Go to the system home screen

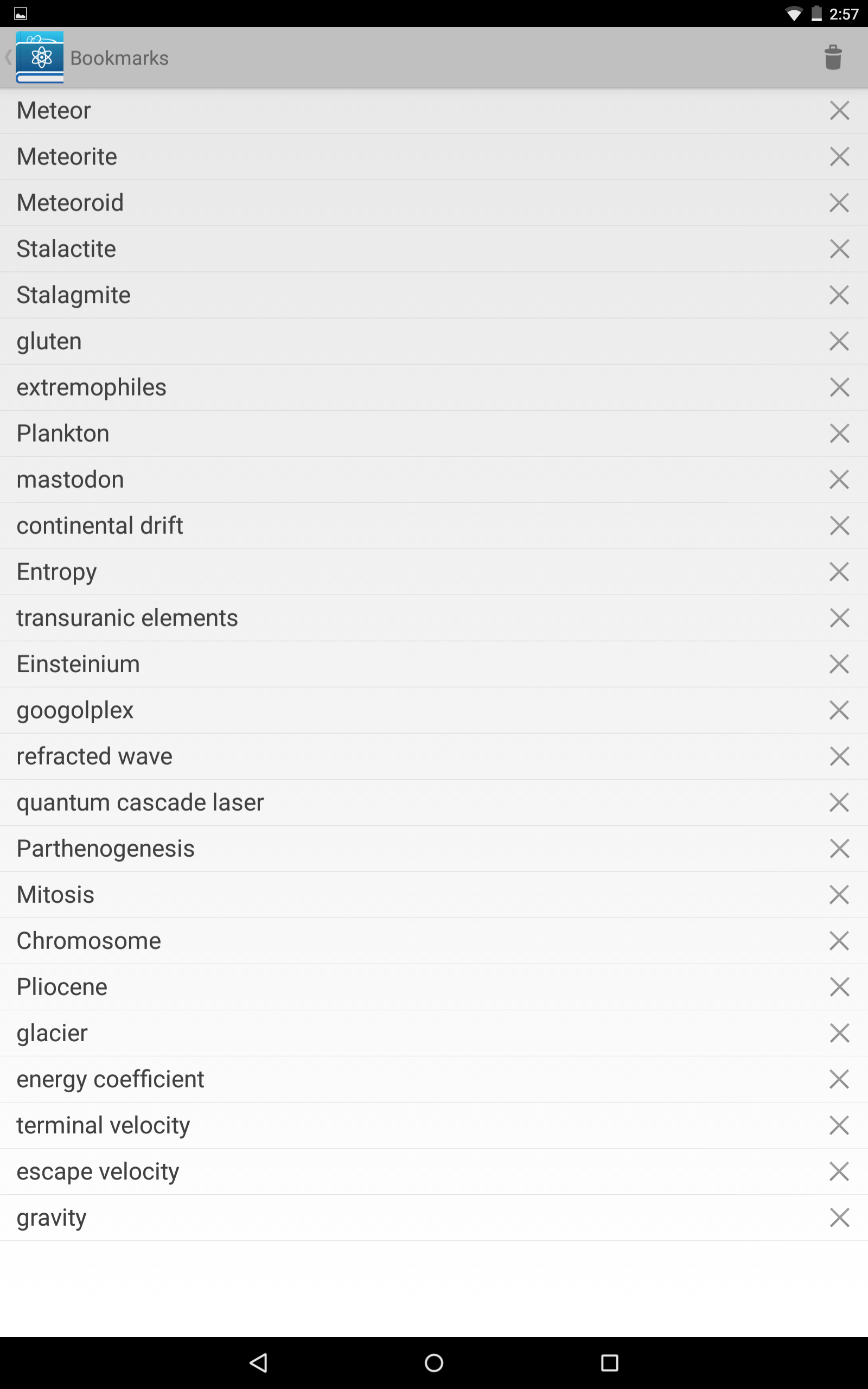[434, 1362]
